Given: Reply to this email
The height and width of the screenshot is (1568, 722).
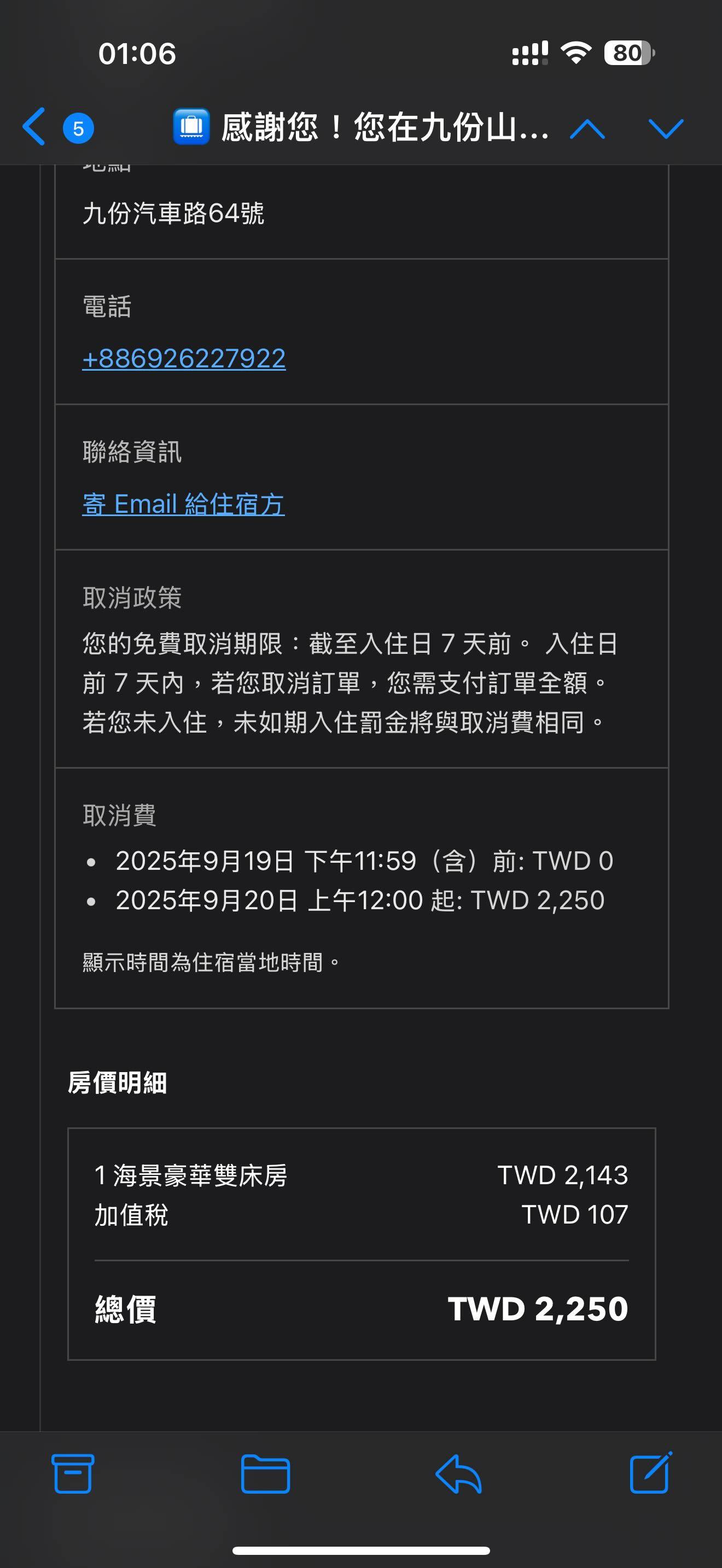Looking at the screenshot, I should [458, 1473].
